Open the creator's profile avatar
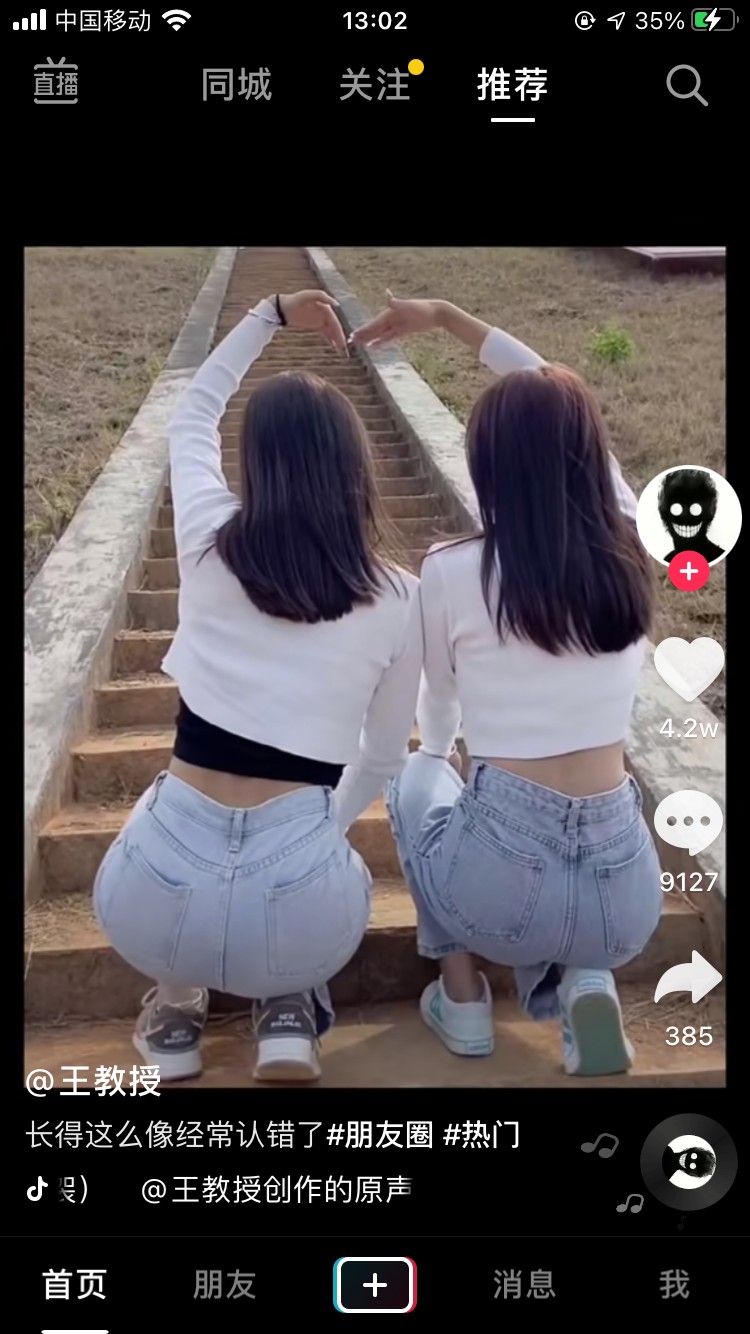The image size is (750, 1334). tap(689, 517)
